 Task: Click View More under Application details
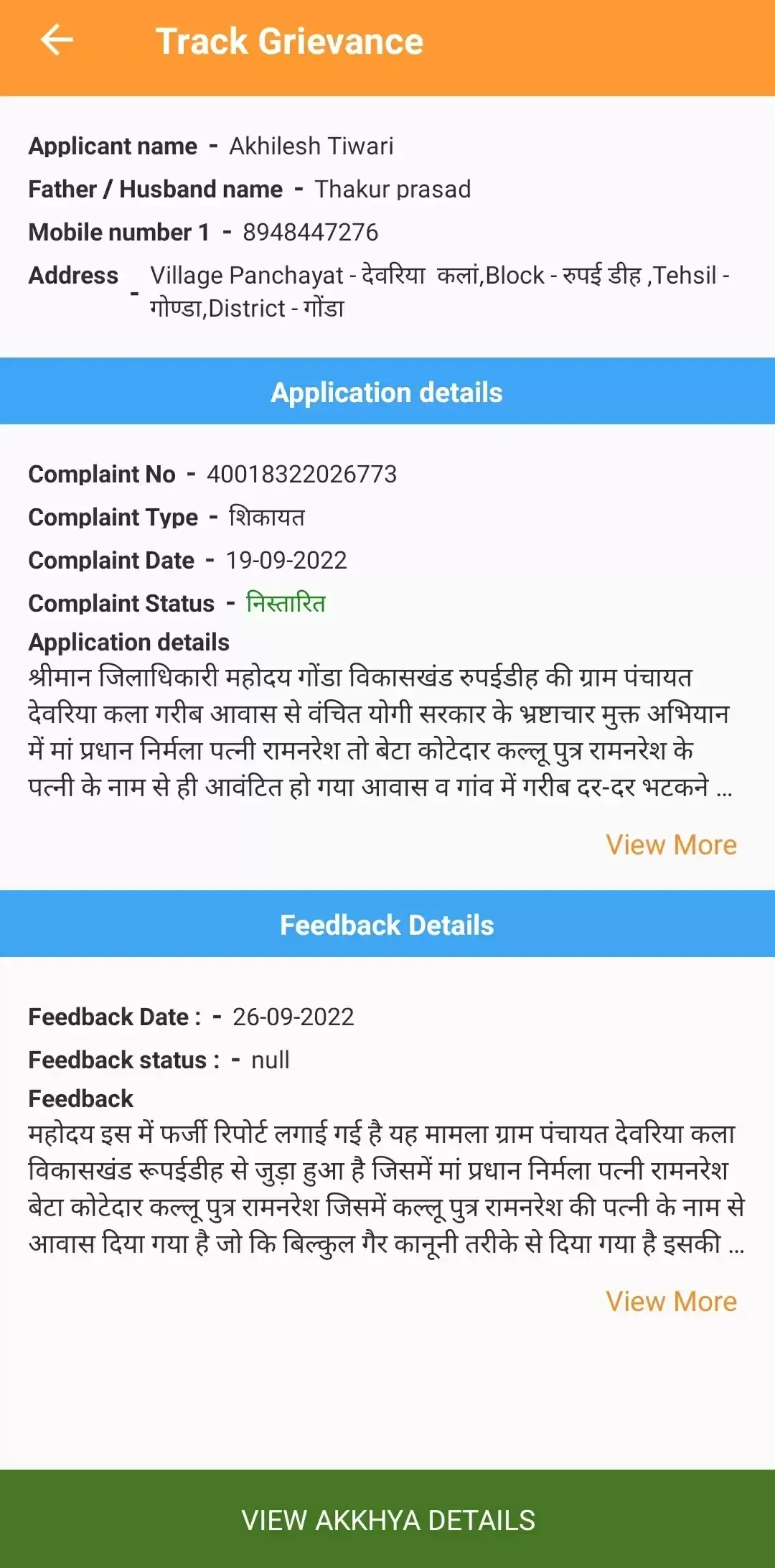[x=670, y=844]
